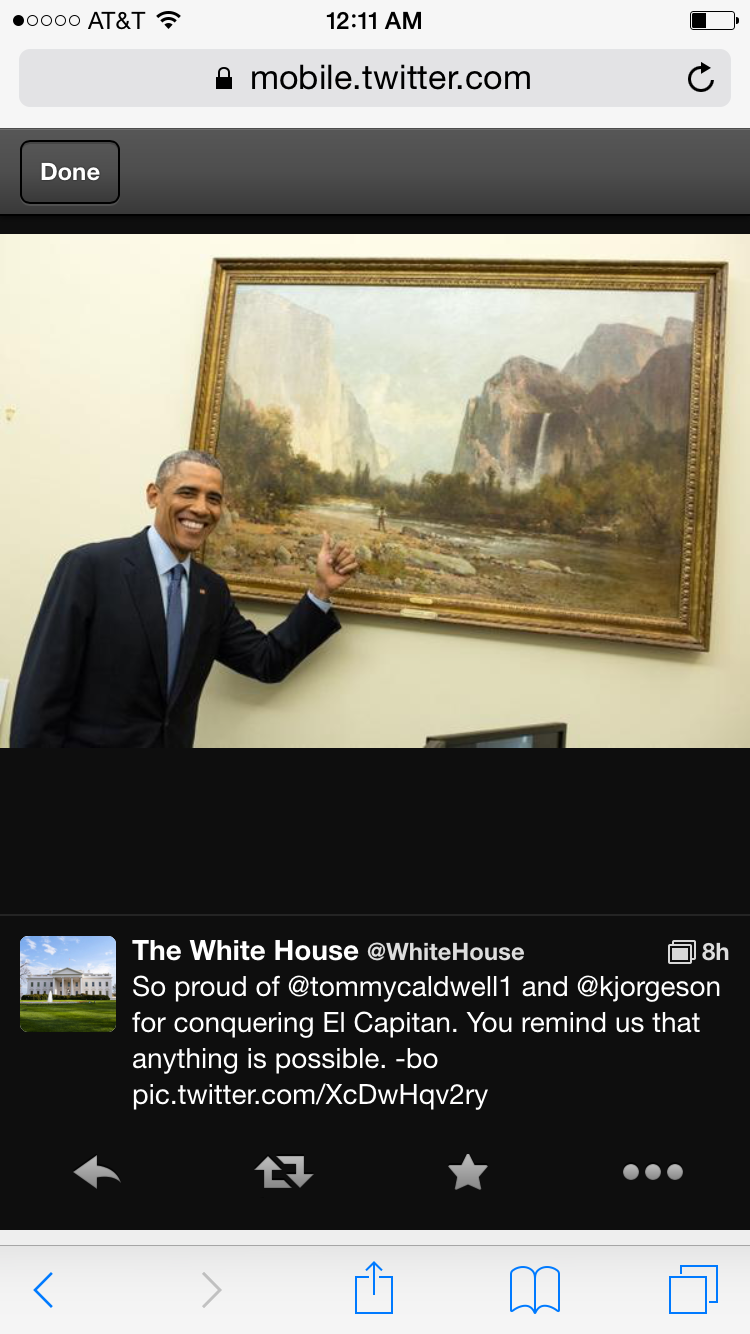750x1334 pixels.
Task: Open the pic.twitter.com/XcDwHqv2ry link
Action: click(310, 1095)
